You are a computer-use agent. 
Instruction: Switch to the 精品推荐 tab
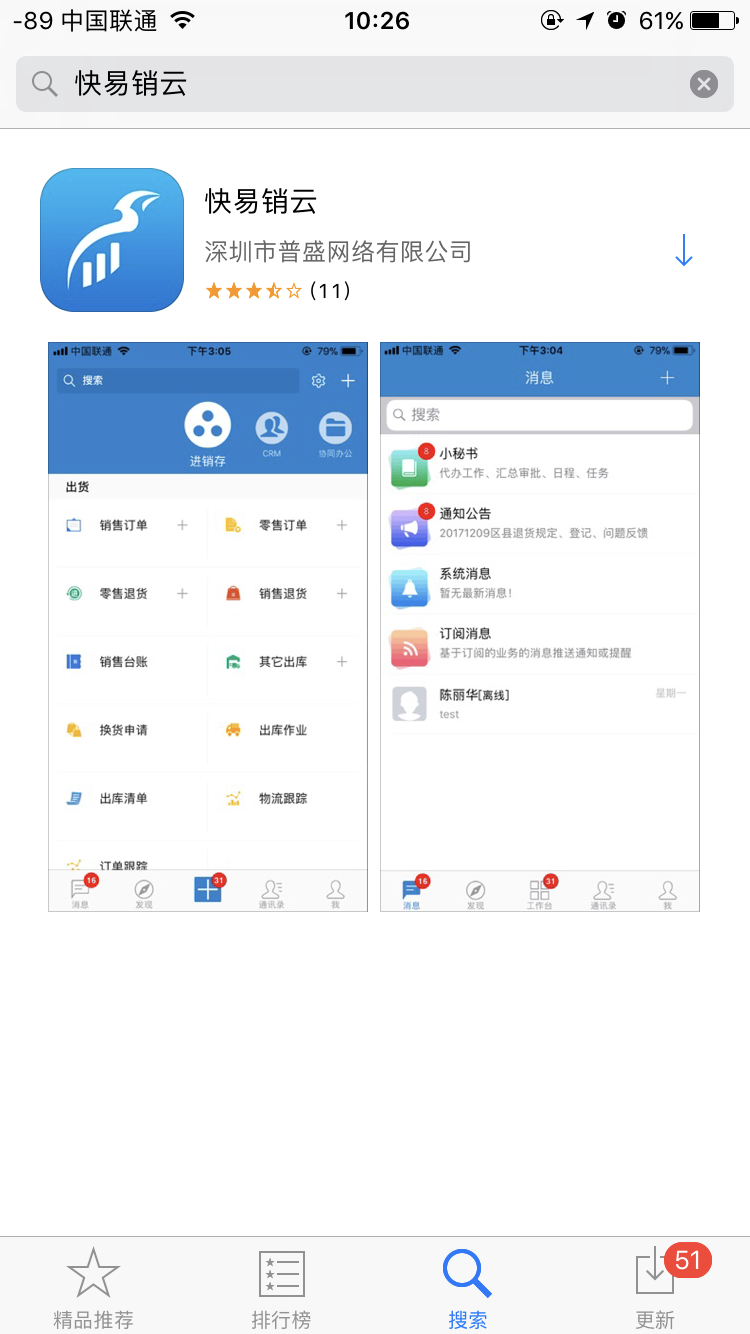tap(93, 1287)
